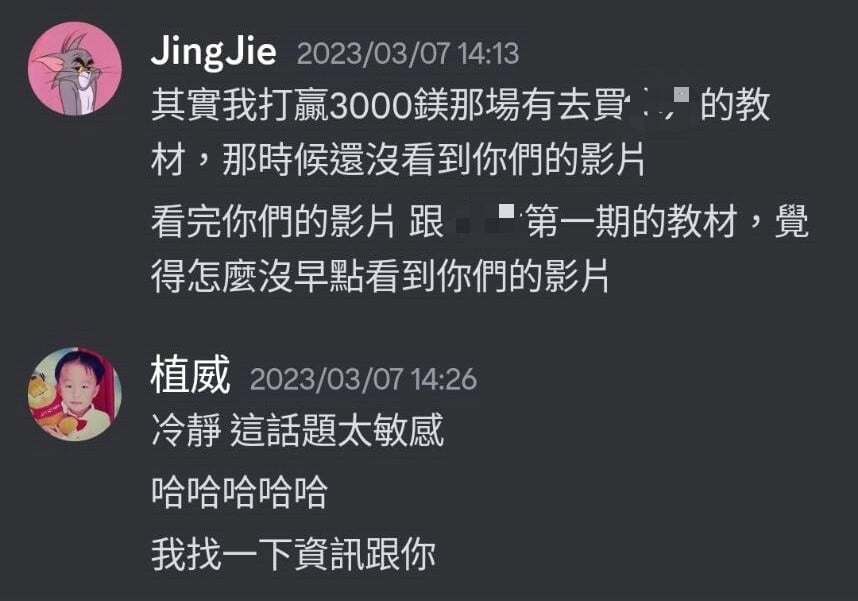Tap the username JingJie
The height and width of the screenshot is (601, 858).
click(213, 52)
